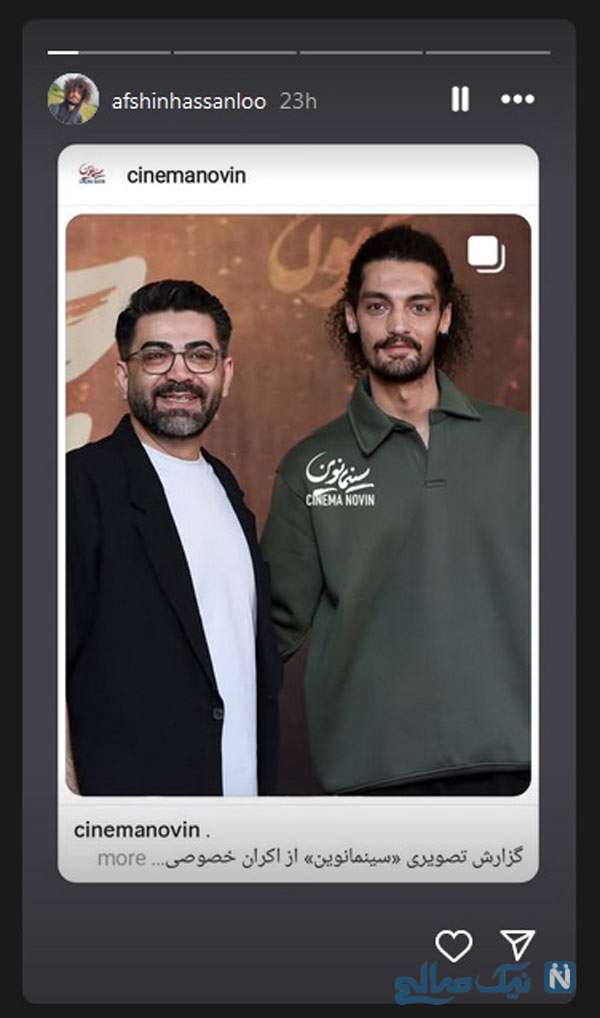The width and height of the screenshot is (600, 1018).
Task: Pause the story playback
Action: pos(460,99)
